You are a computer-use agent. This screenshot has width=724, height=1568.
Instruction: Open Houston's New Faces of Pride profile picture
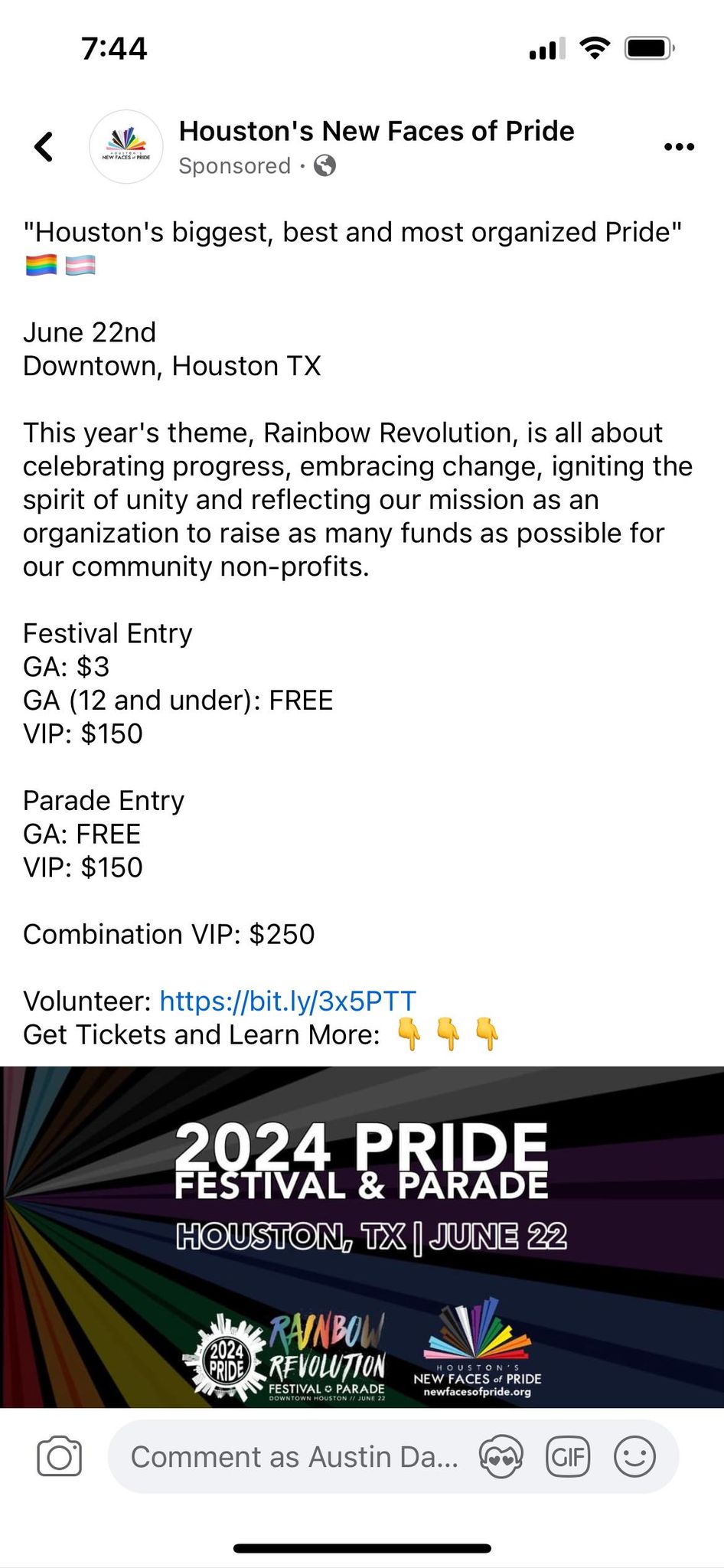126,147
